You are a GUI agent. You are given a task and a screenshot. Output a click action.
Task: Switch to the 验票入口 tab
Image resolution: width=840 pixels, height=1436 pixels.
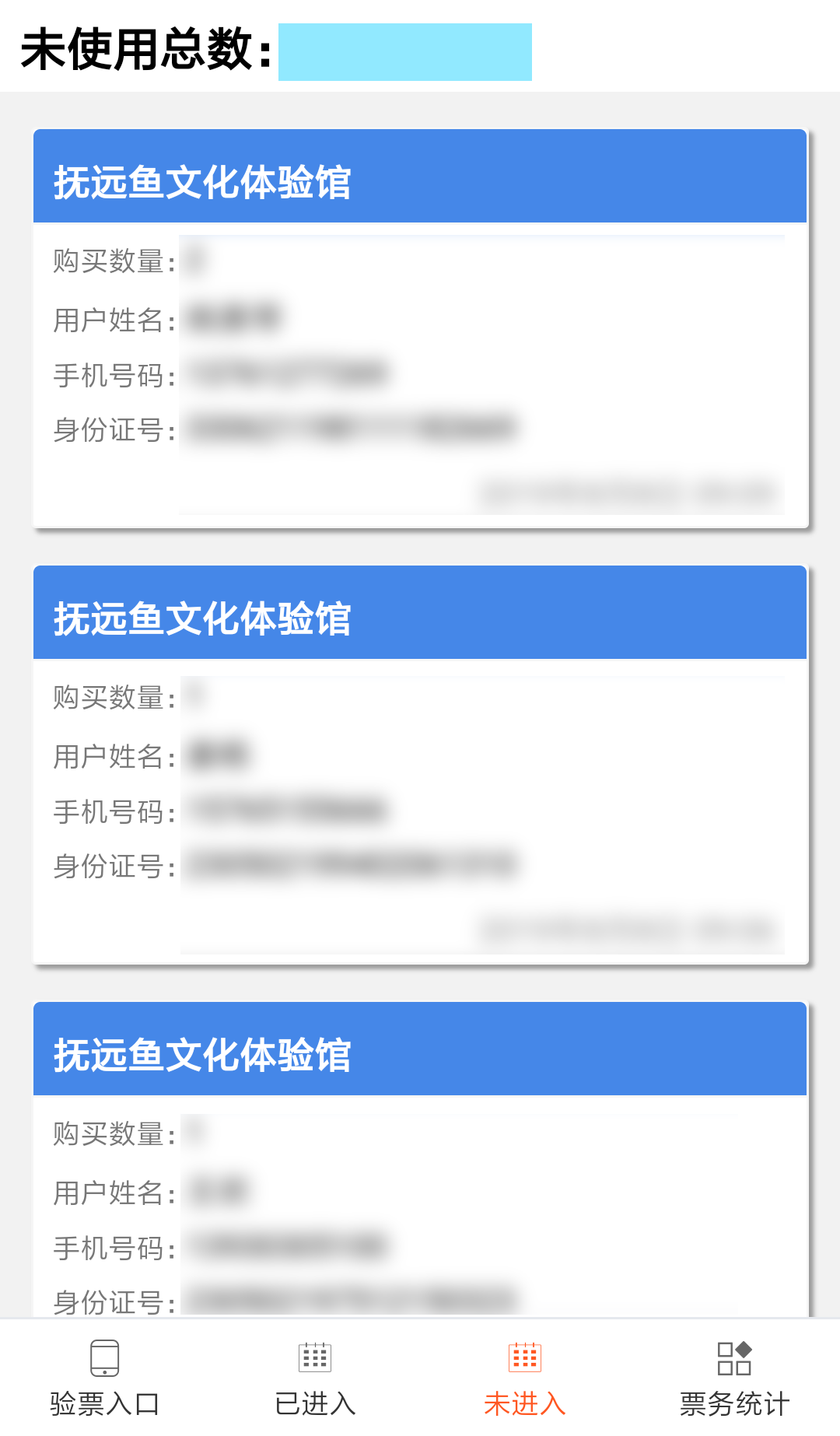[x=105, y=1378]
